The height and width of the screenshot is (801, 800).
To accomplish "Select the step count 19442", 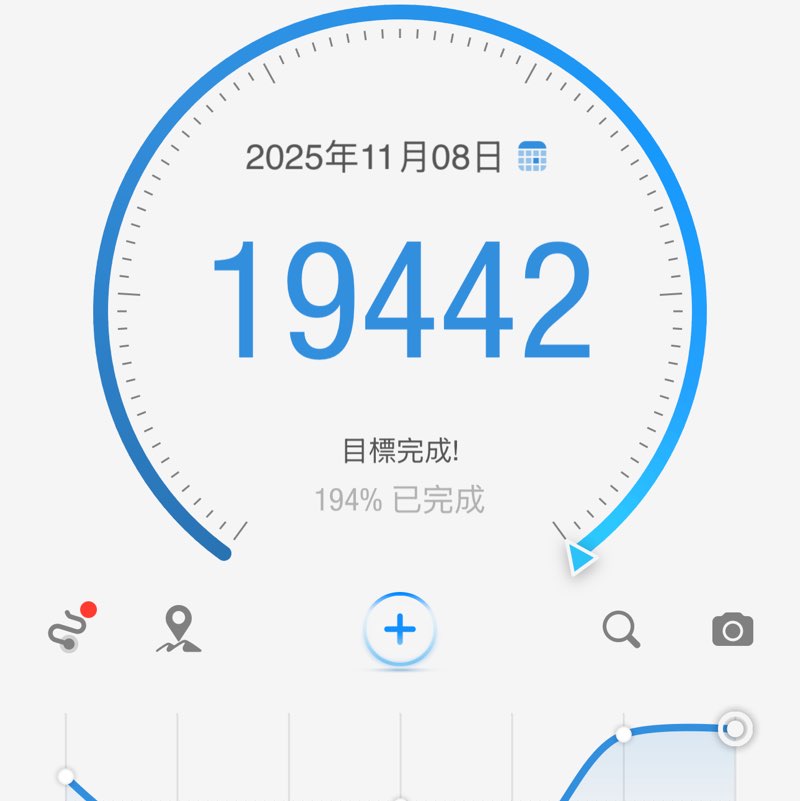I will tap(398, 302).
